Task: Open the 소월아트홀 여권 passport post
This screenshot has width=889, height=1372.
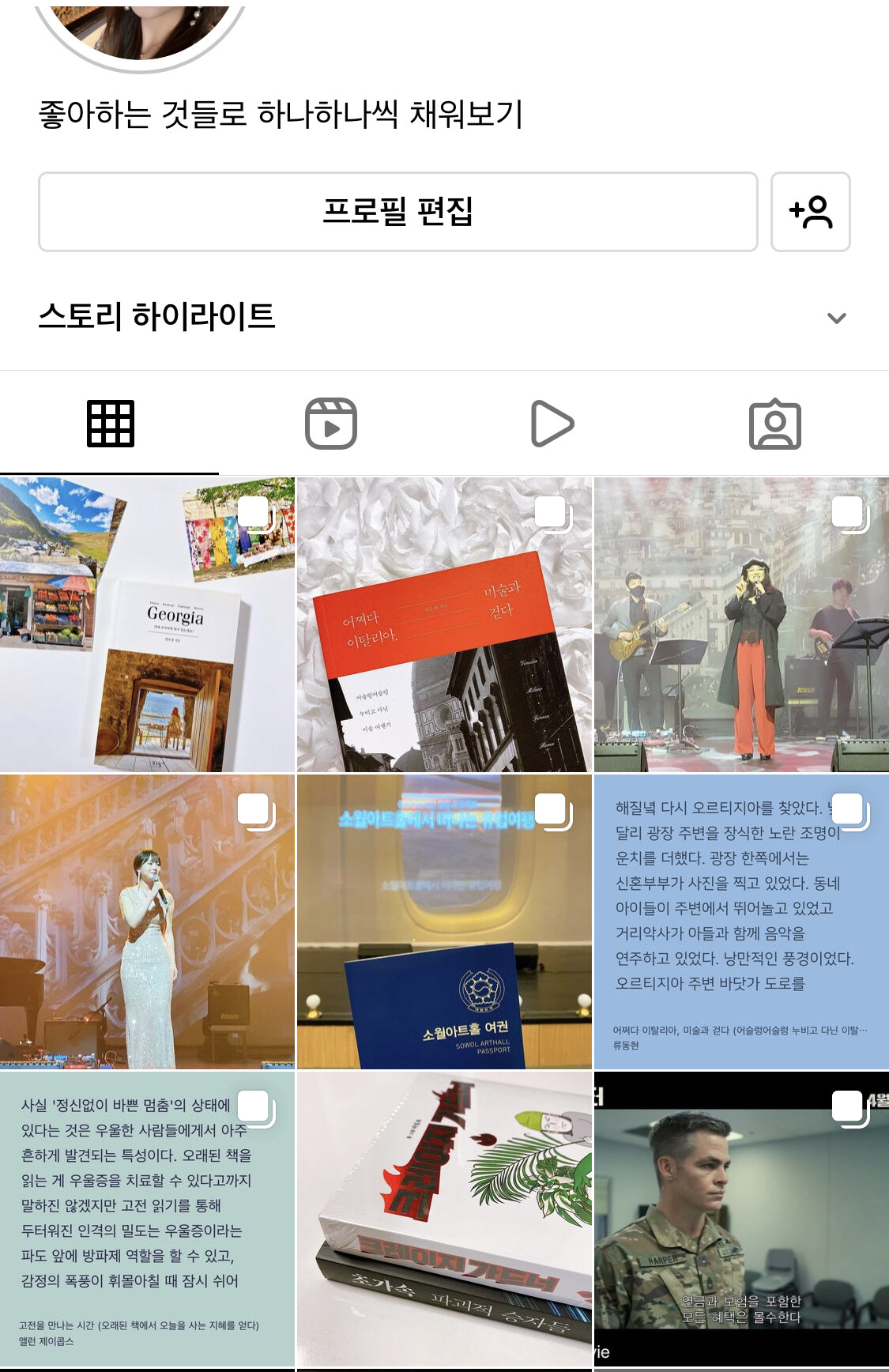Action: pyautogui.click(x=444, y=922)
